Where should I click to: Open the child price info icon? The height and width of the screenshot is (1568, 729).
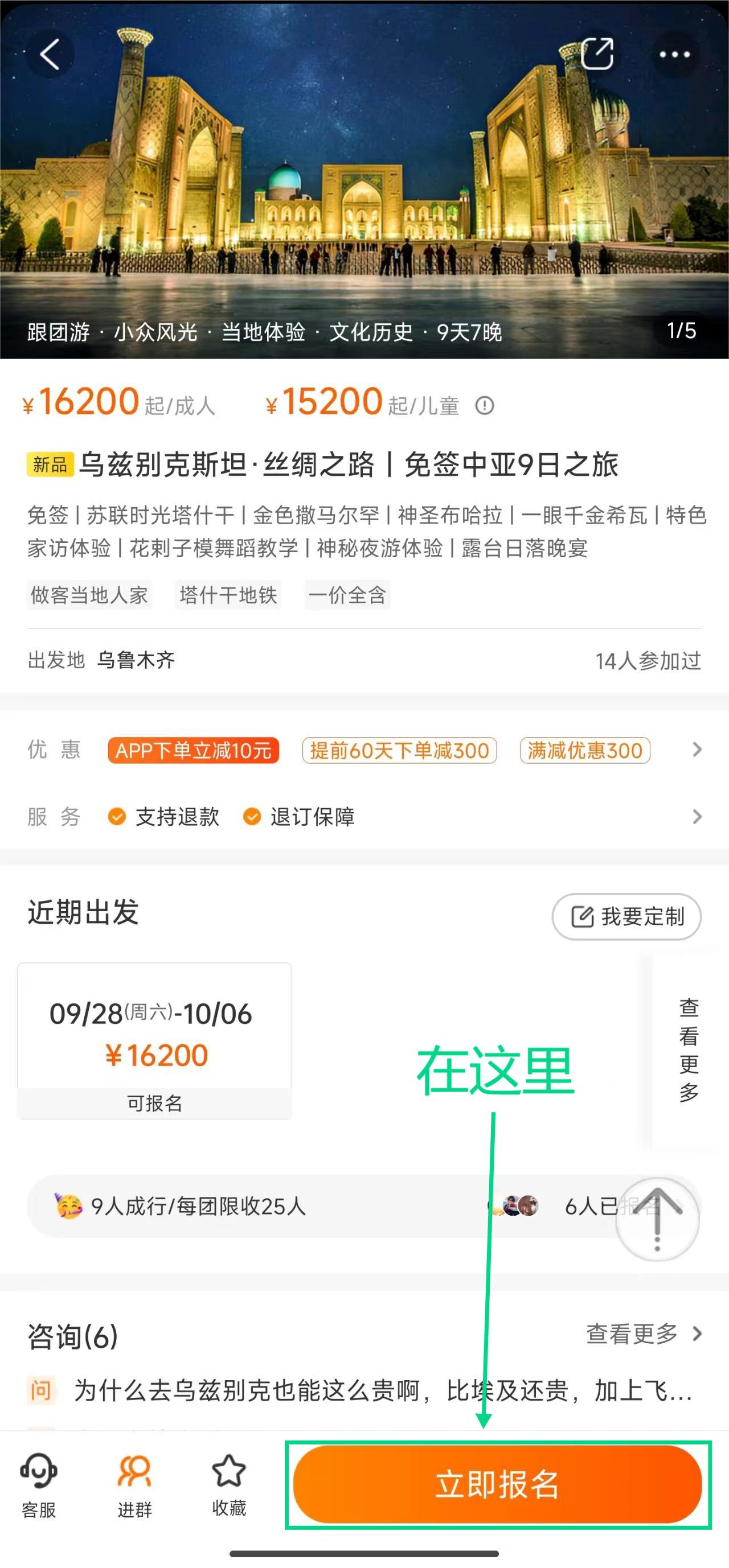coord(485,405)
